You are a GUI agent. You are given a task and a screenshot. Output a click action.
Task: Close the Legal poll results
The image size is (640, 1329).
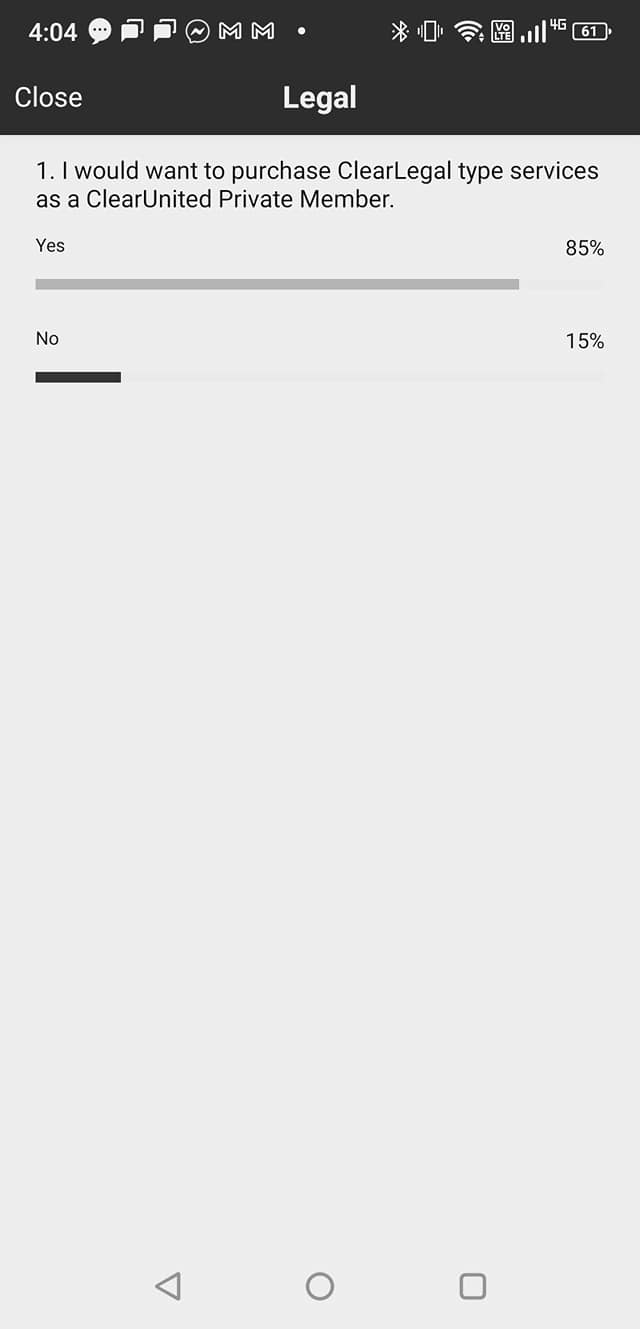pyautogui.click(x=48, y=97)
